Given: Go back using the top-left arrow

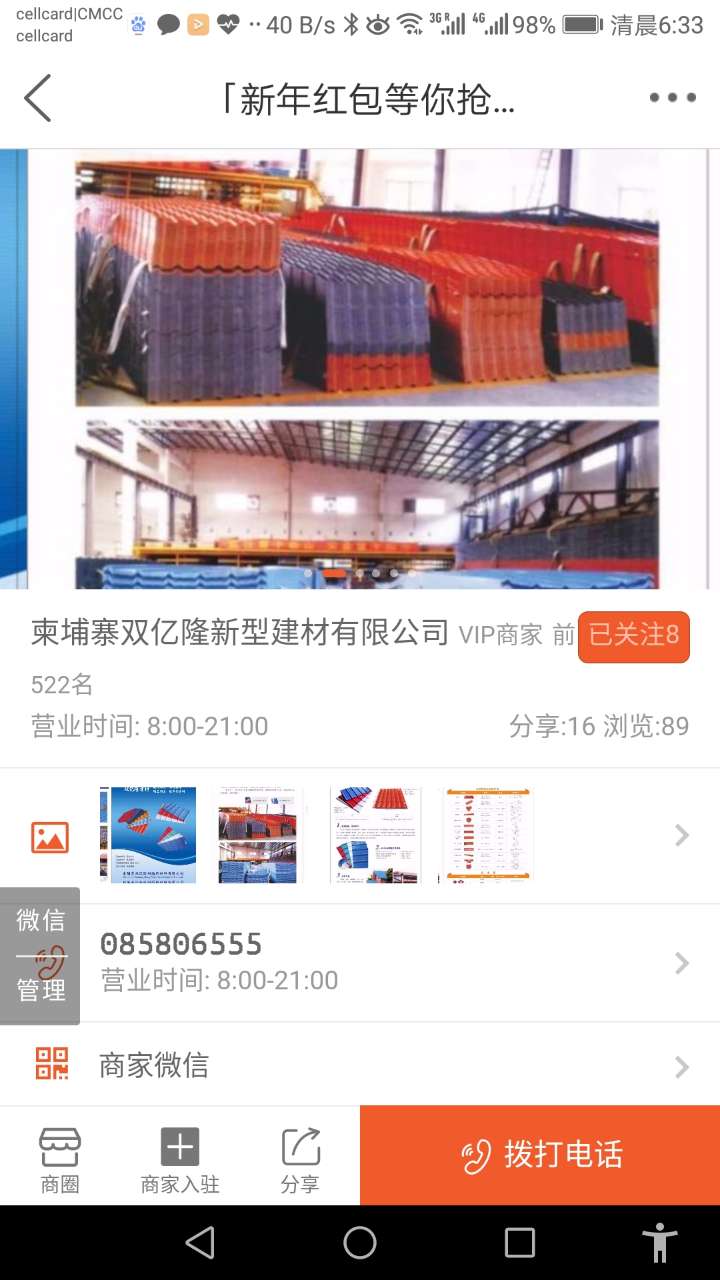Looking at the screenshot, I should [38, 98].
